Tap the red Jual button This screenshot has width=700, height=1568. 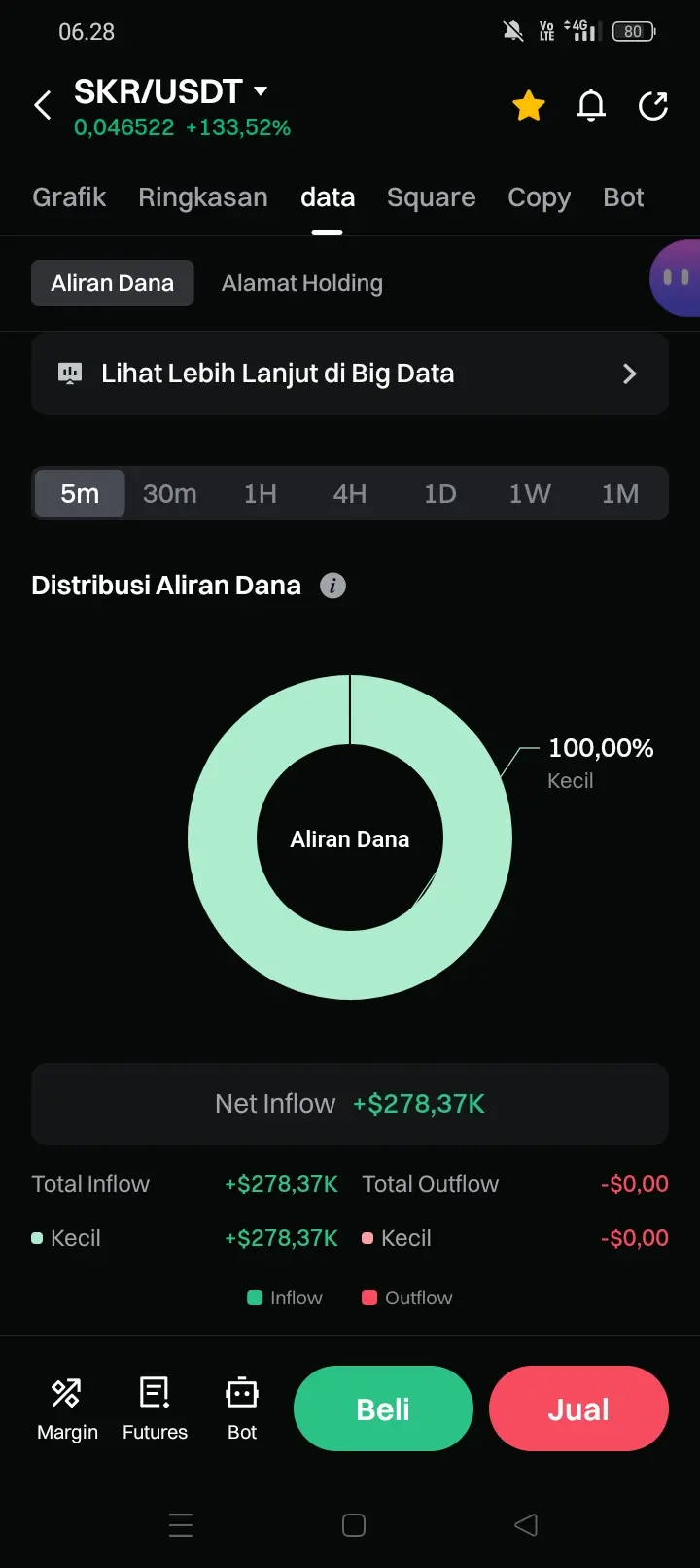578,1408
